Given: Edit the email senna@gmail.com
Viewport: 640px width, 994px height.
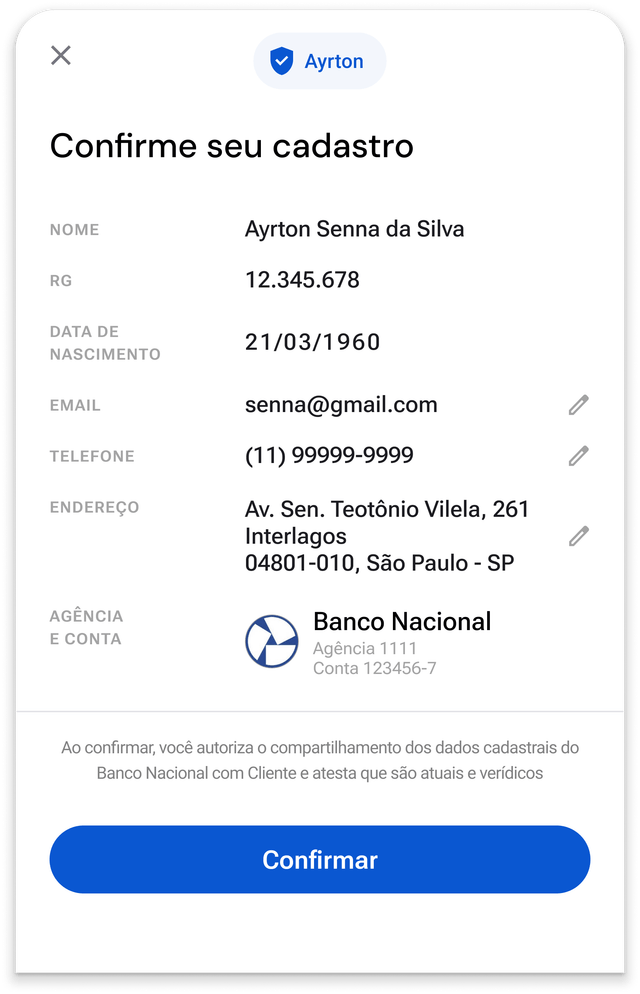Looking at the screenshot, I should [578, 405].
